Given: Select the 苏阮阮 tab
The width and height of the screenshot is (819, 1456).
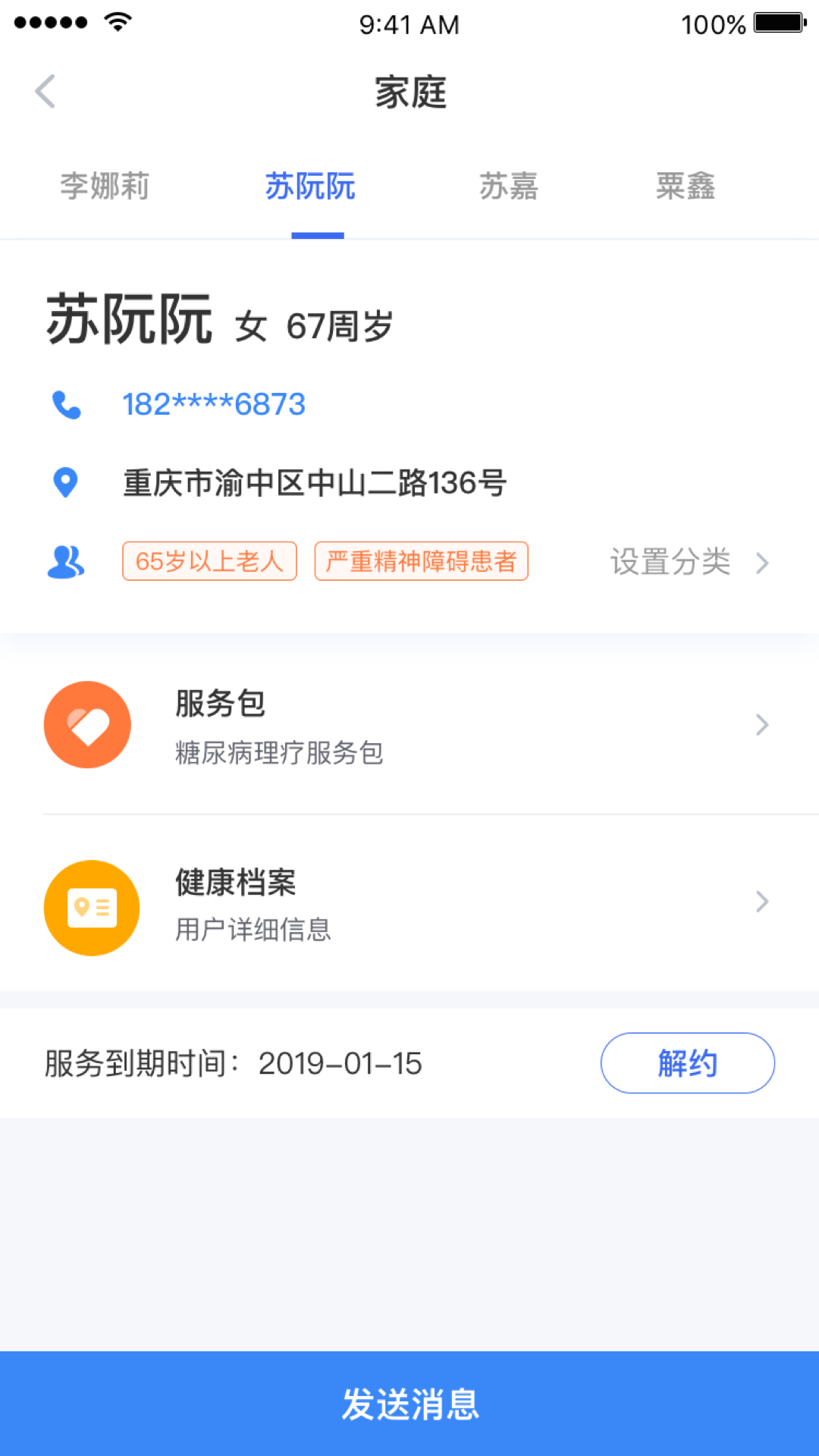Looking at the screenshot, I should tap(310, 187).
